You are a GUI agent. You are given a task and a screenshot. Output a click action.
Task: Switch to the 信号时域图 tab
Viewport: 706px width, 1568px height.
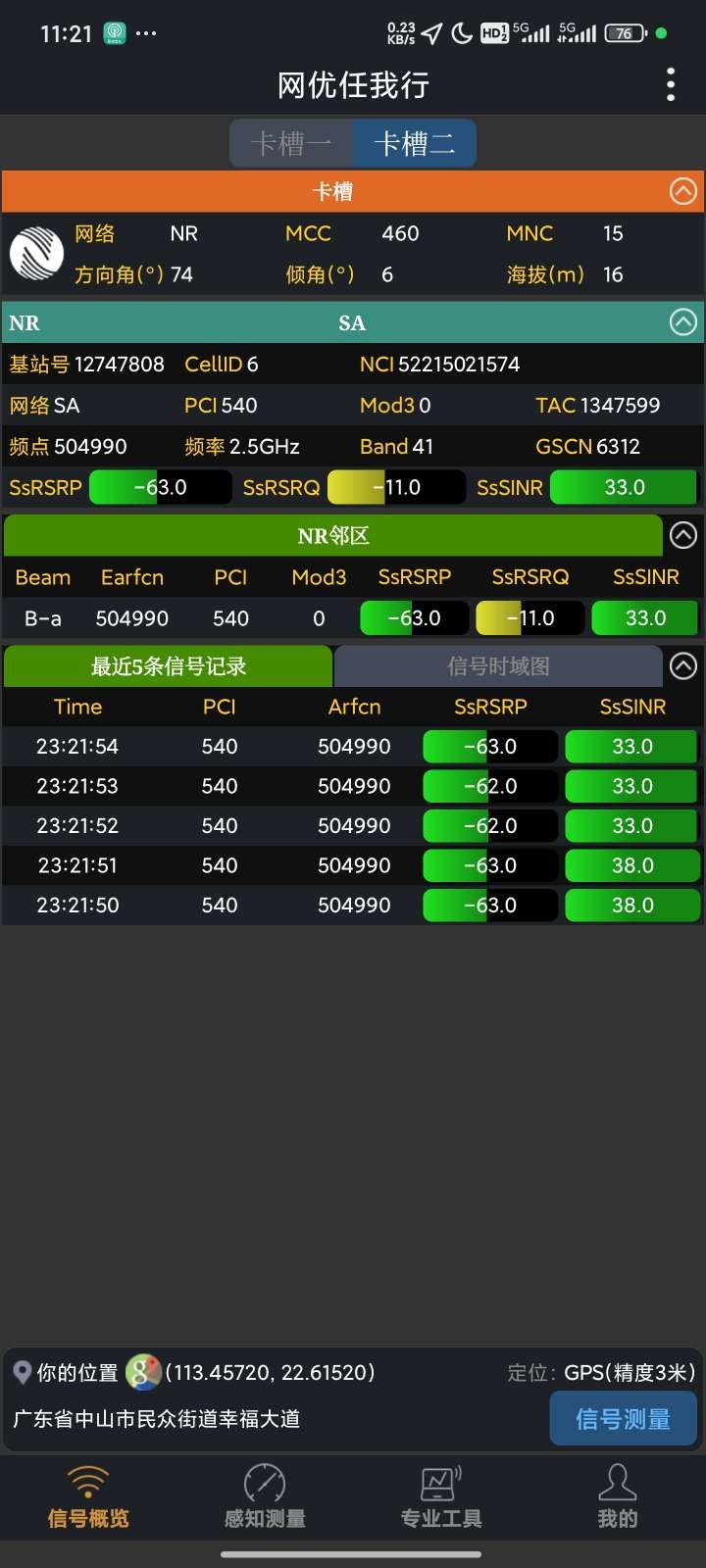(498, 666)
